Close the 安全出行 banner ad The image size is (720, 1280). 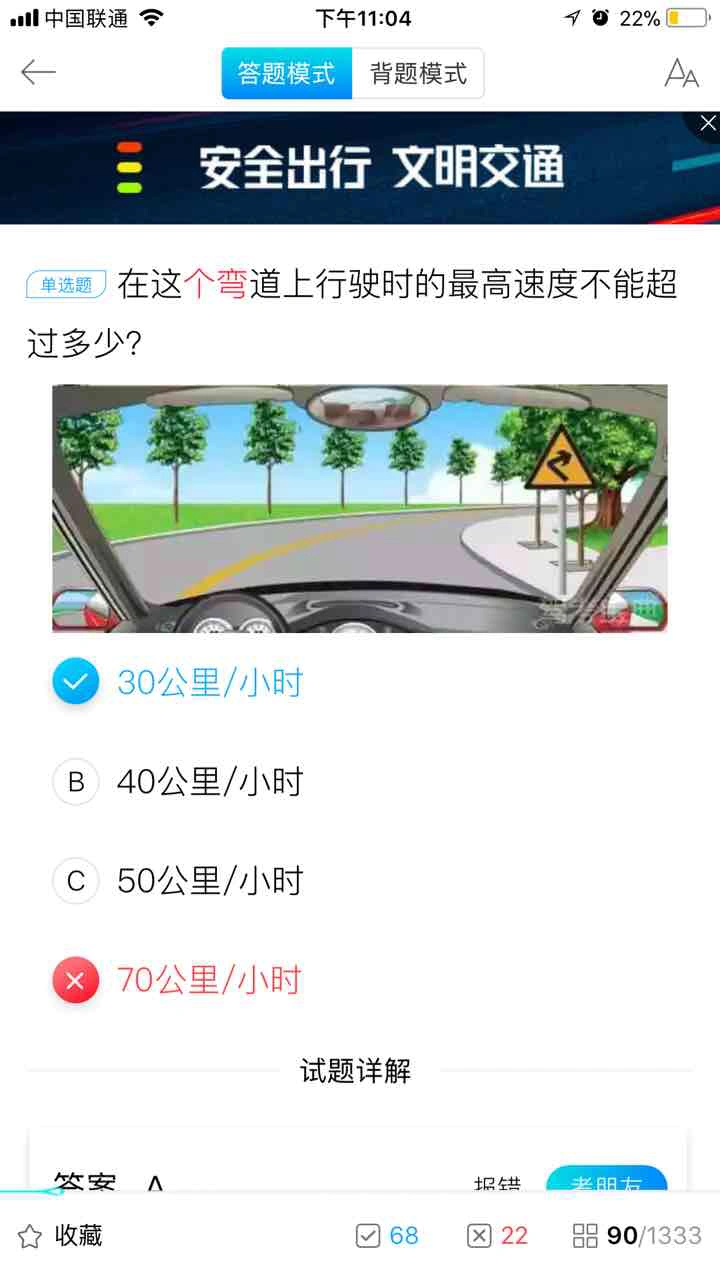[x=707, y=123]
